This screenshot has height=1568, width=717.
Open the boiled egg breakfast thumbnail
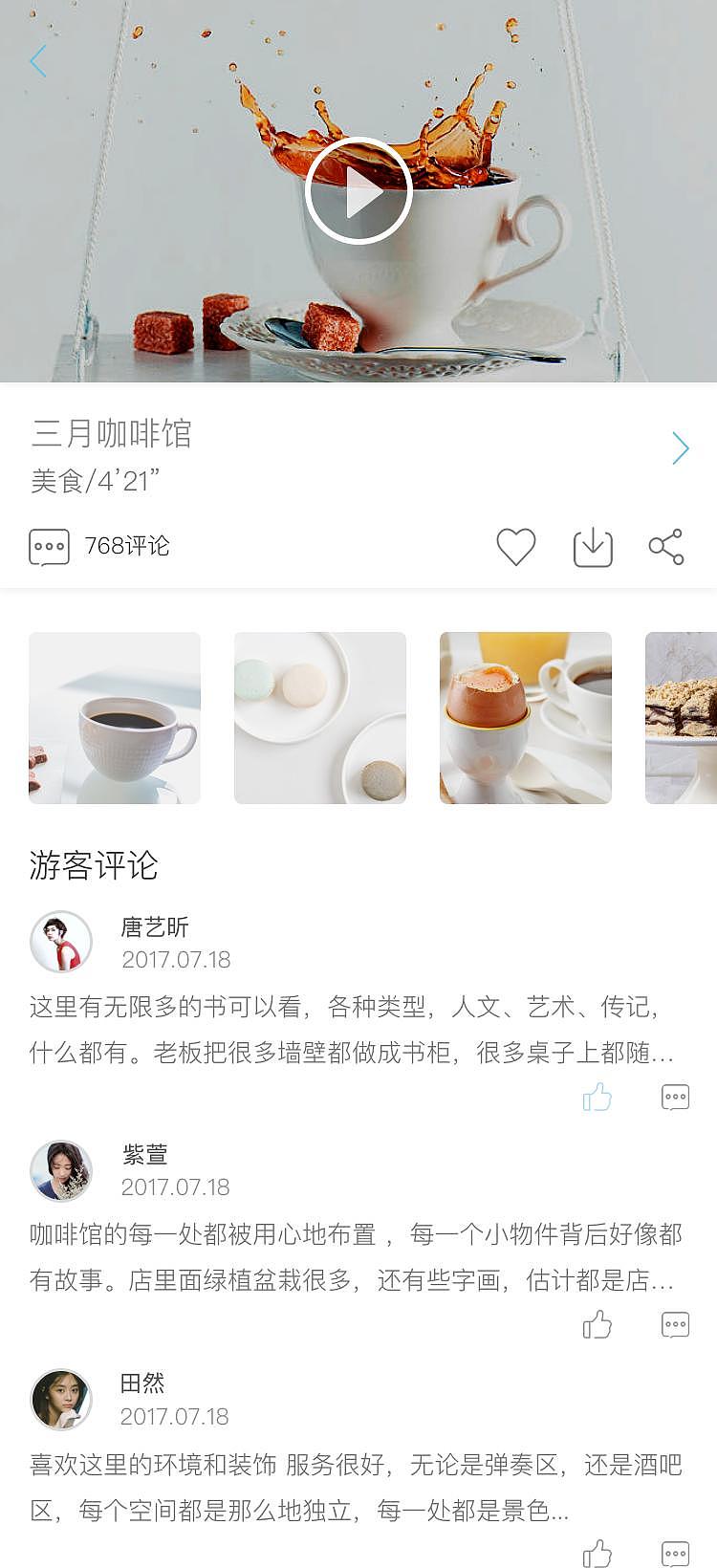[x=526, y=717]
